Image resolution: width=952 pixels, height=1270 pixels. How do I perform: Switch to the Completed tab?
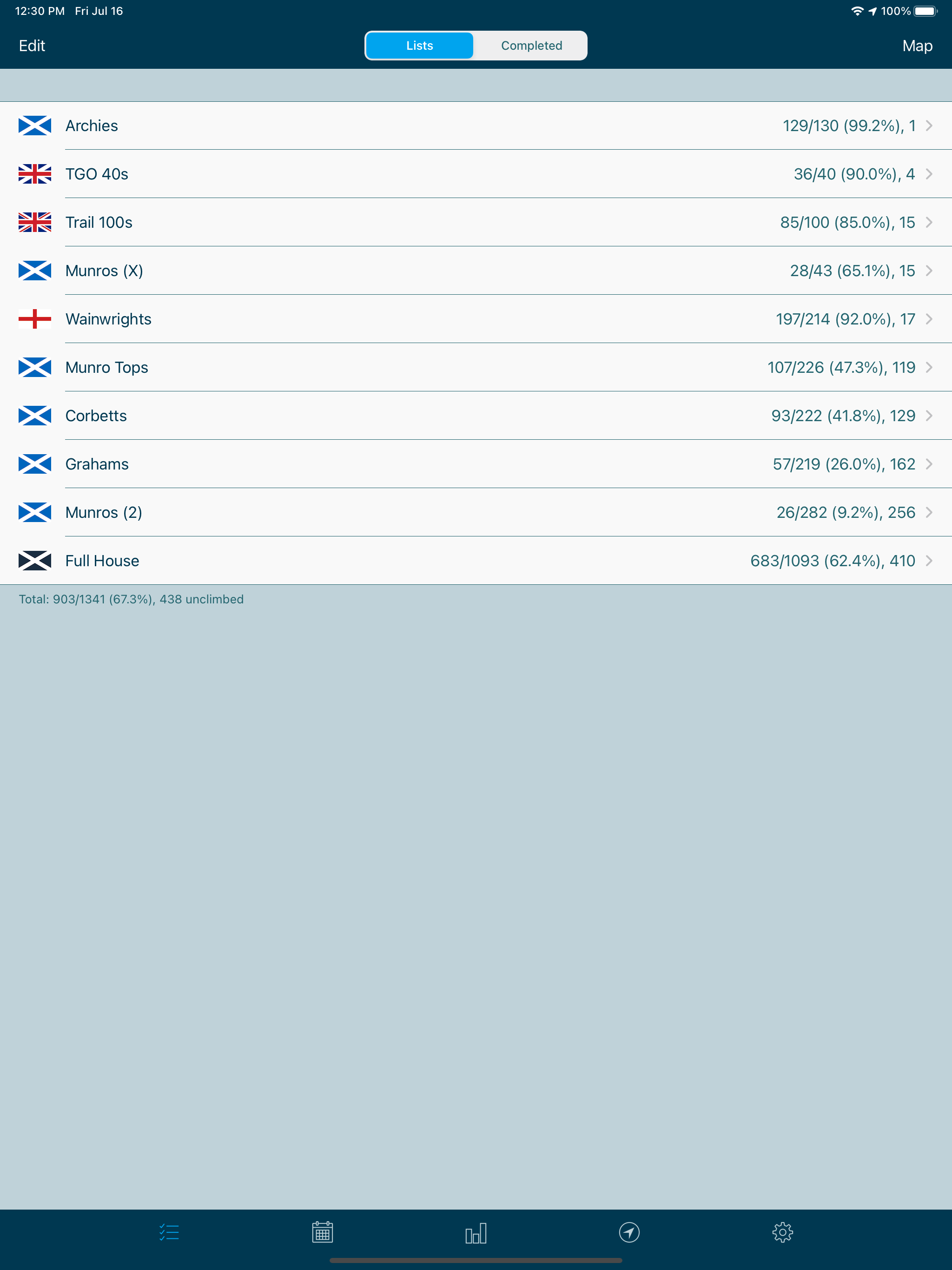tap(530, 46)
